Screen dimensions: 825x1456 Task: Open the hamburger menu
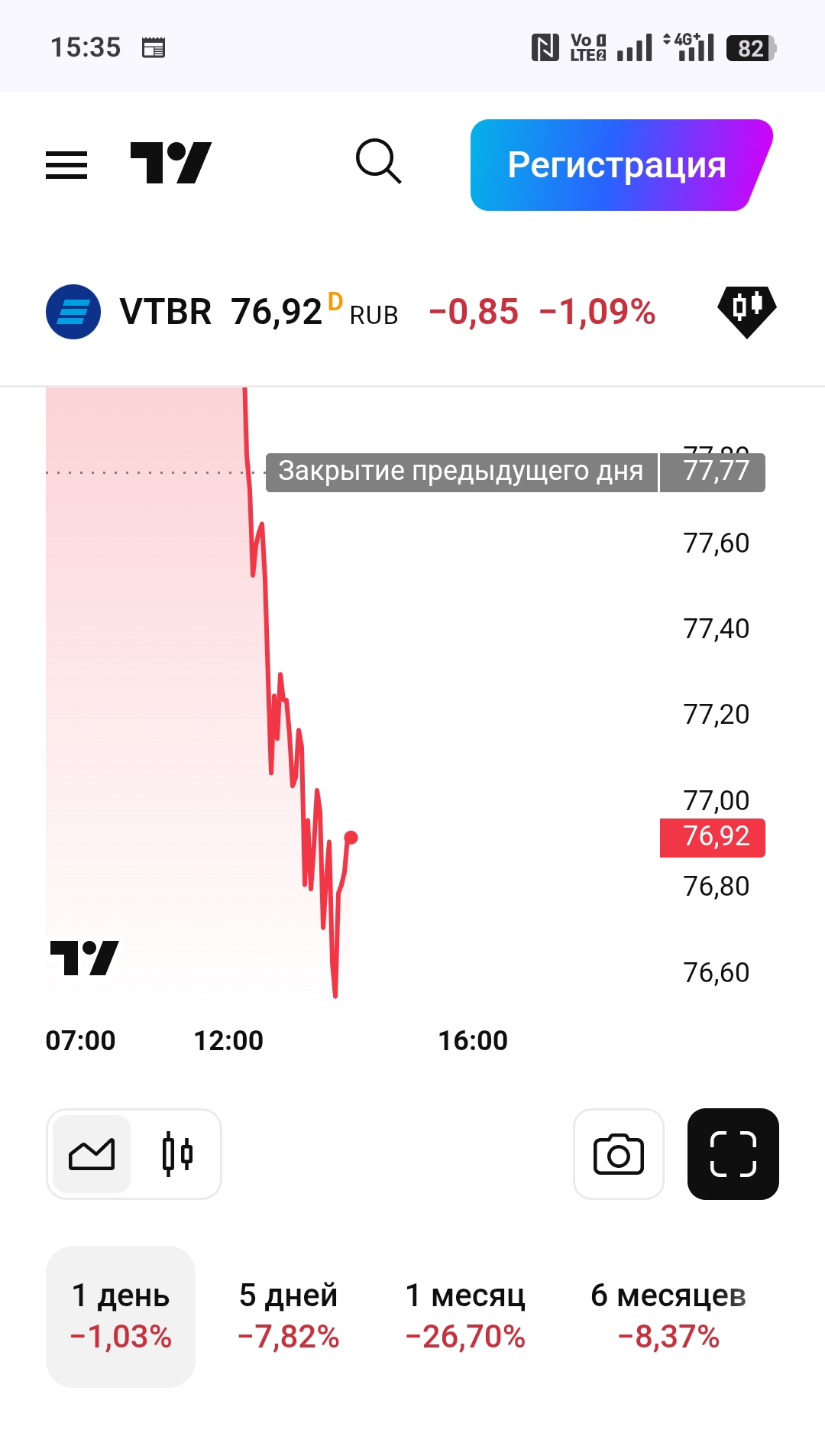(x=66, y=164)
